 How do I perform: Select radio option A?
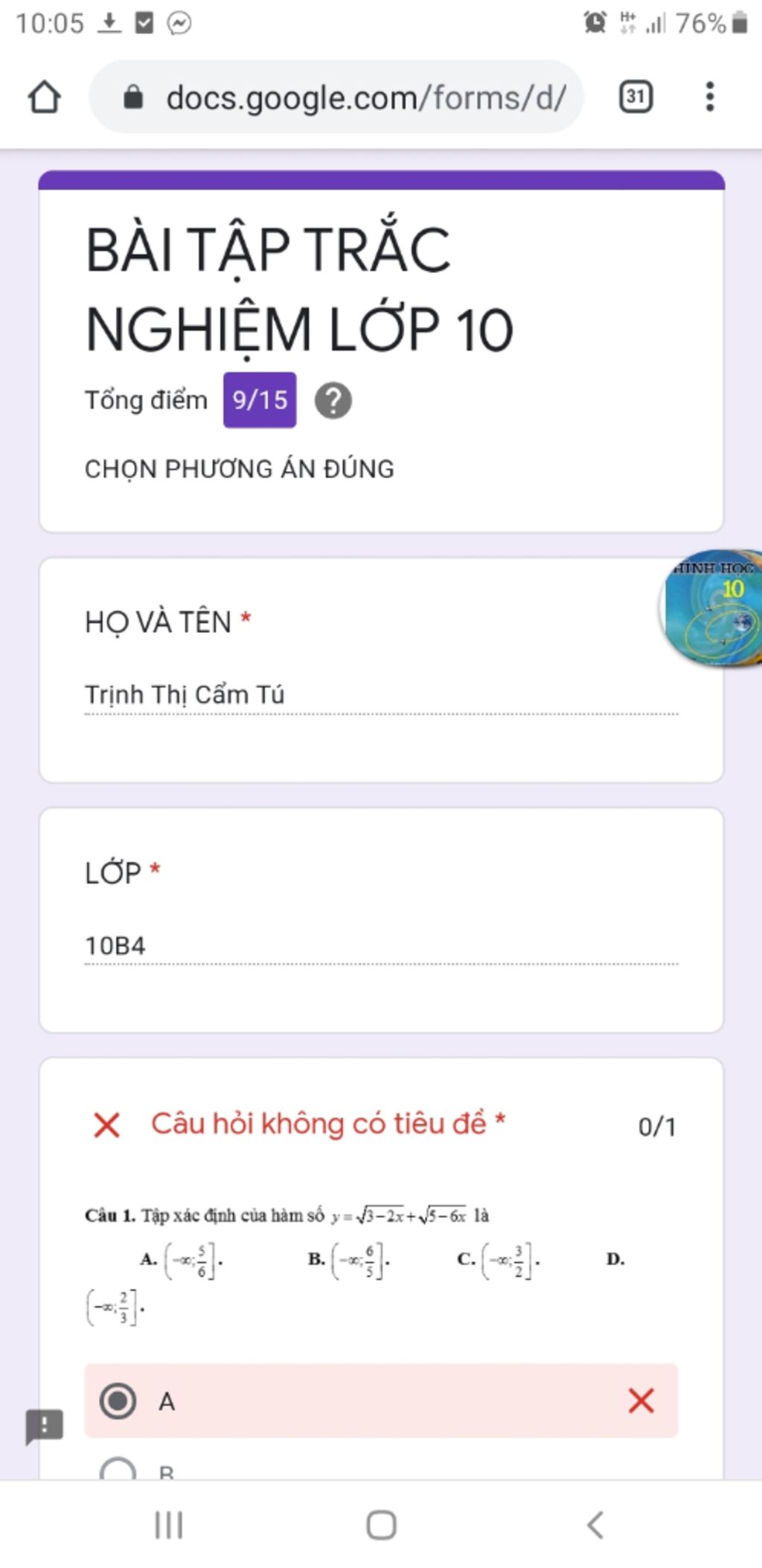[118, 1400]
